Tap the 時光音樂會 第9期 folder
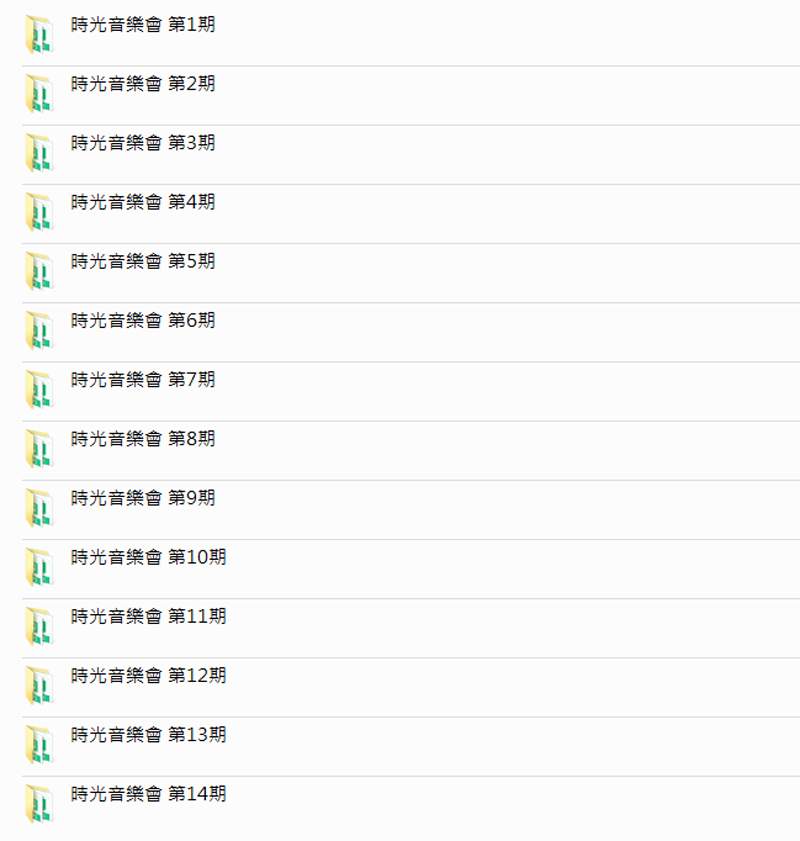Viewport: 800px width, 841px height. point(142,497)
